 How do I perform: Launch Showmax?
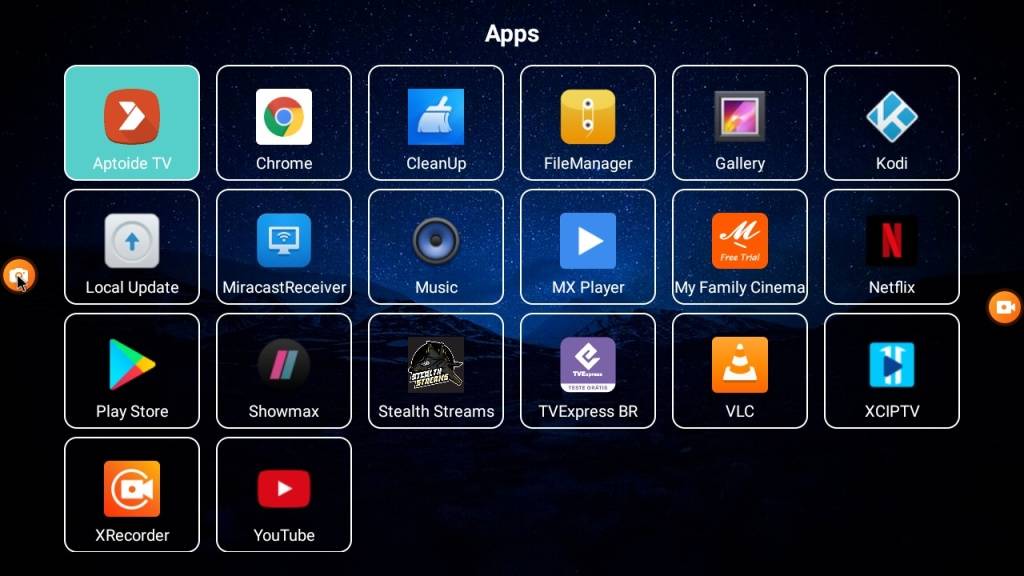(x=284, y=370)
